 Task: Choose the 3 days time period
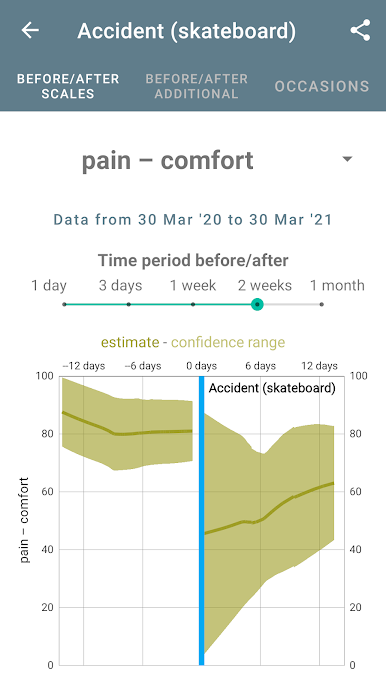click(x=129, y=304)
